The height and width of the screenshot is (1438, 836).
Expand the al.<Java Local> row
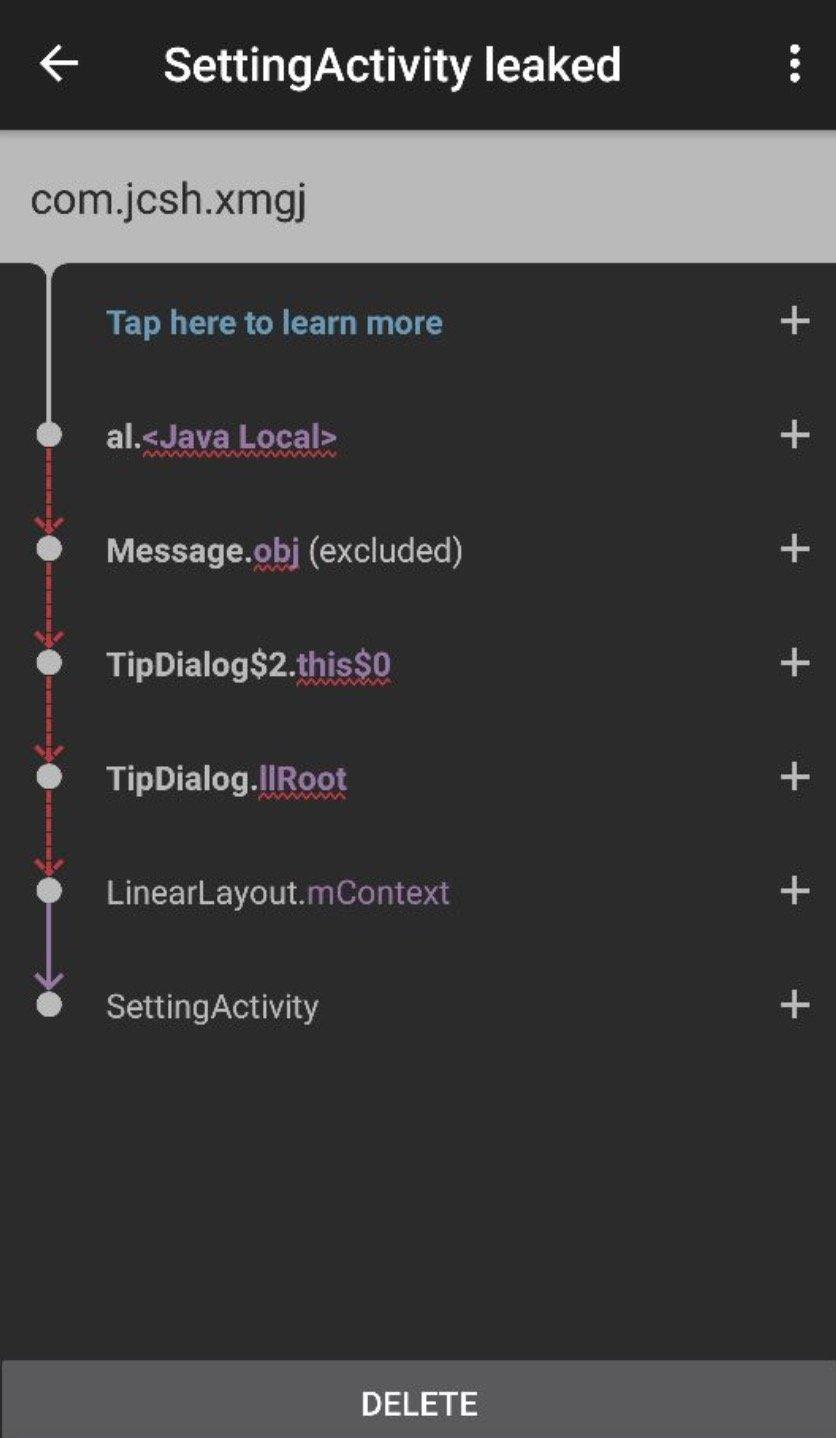click(x=794, y=436)
